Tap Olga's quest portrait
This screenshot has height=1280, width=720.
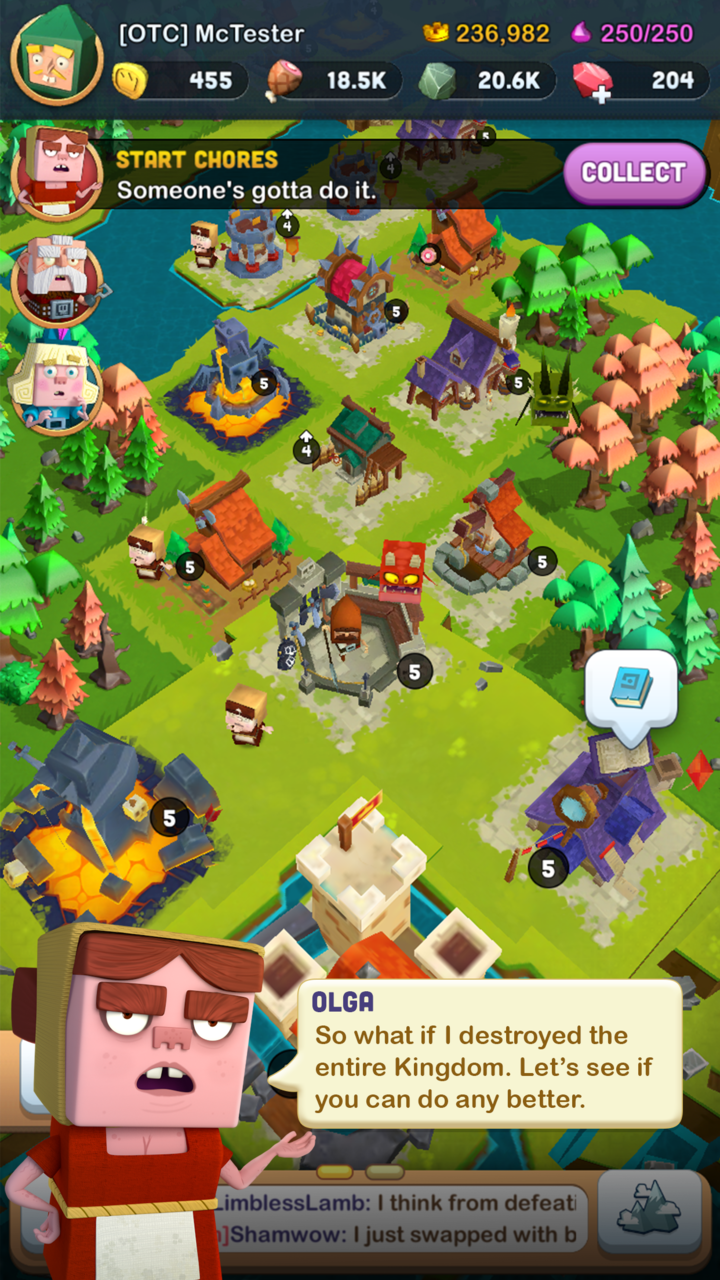57,173
